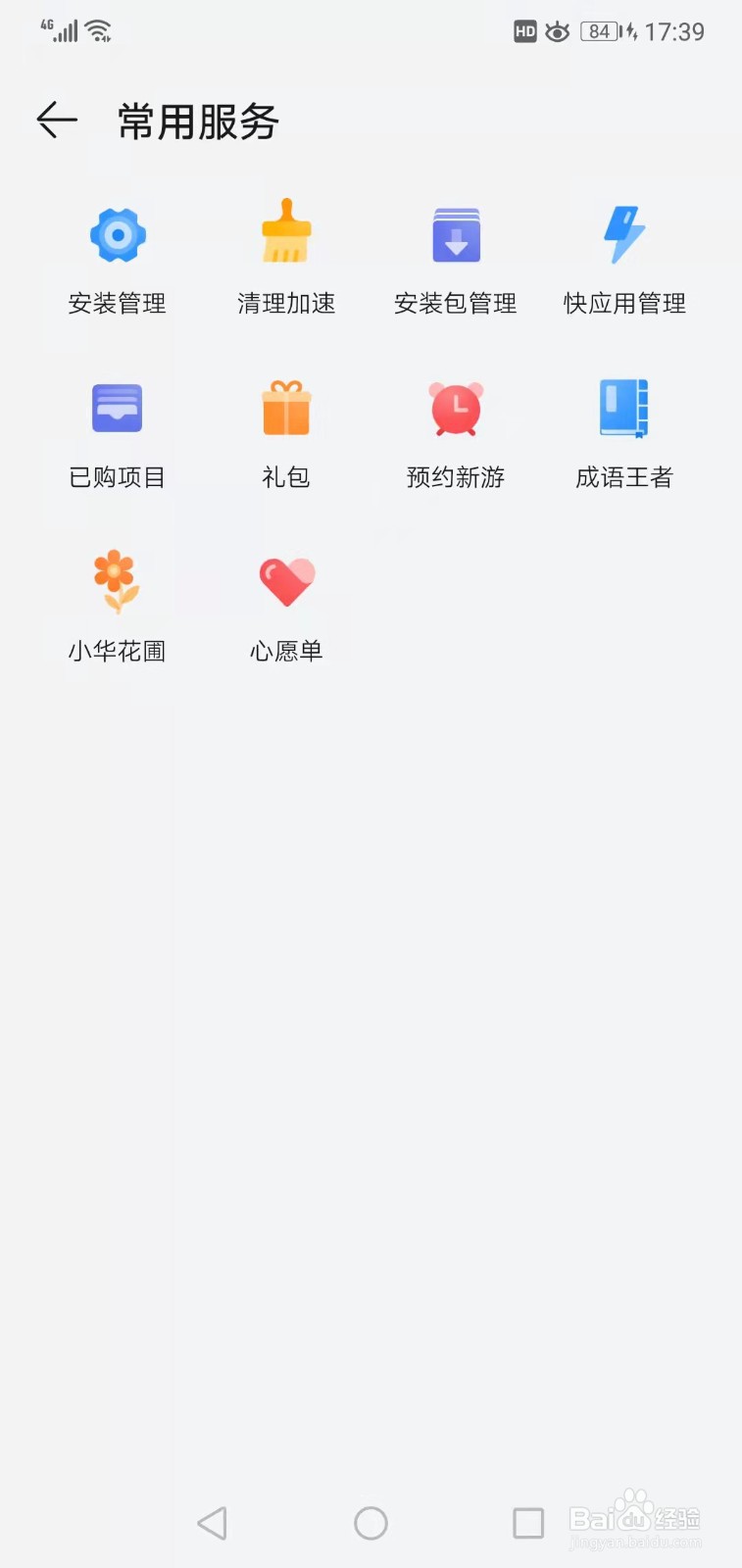Select the 安装管理 text label

118,303
